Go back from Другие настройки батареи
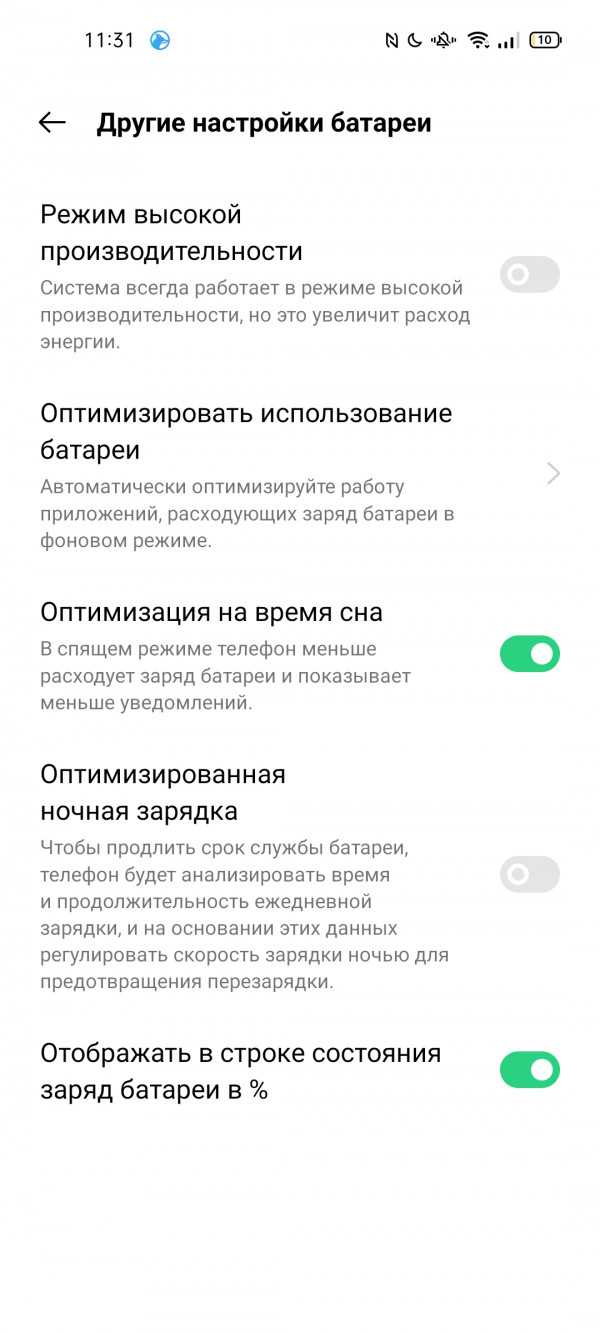Image resolution: width=600 pixels, height=1333 pixels. tap(52, 123)
